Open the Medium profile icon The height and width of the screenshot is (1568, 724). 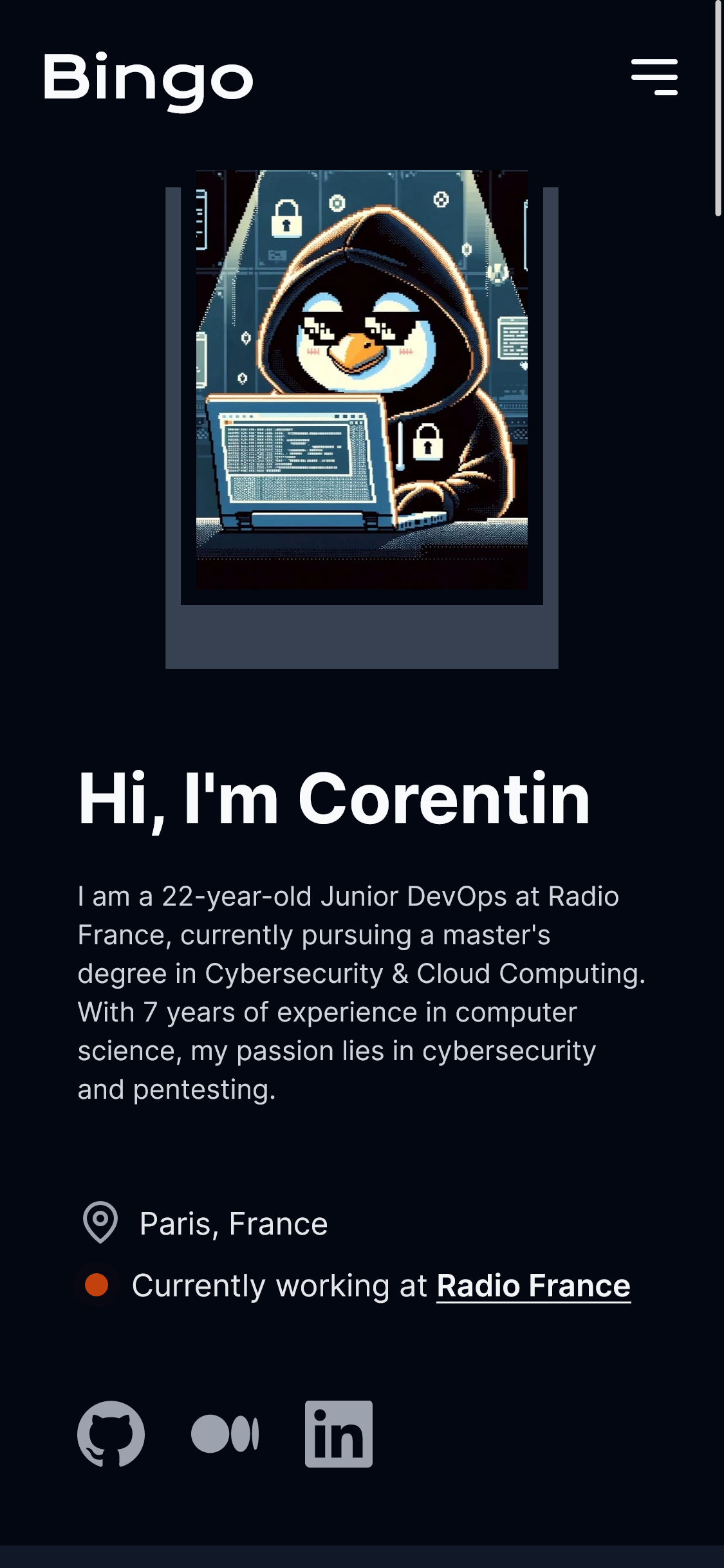point(225,1434)
